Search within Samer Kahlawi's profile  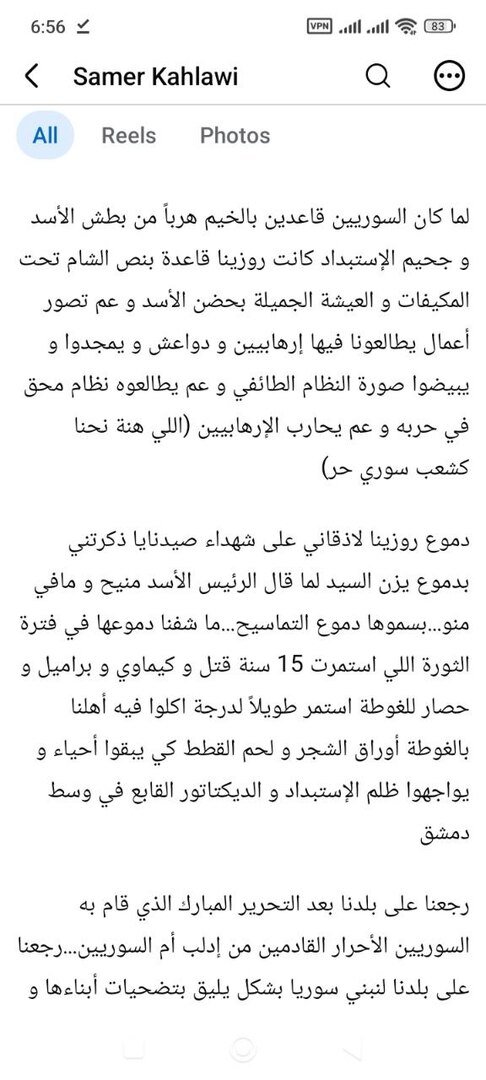coord(377,76)
